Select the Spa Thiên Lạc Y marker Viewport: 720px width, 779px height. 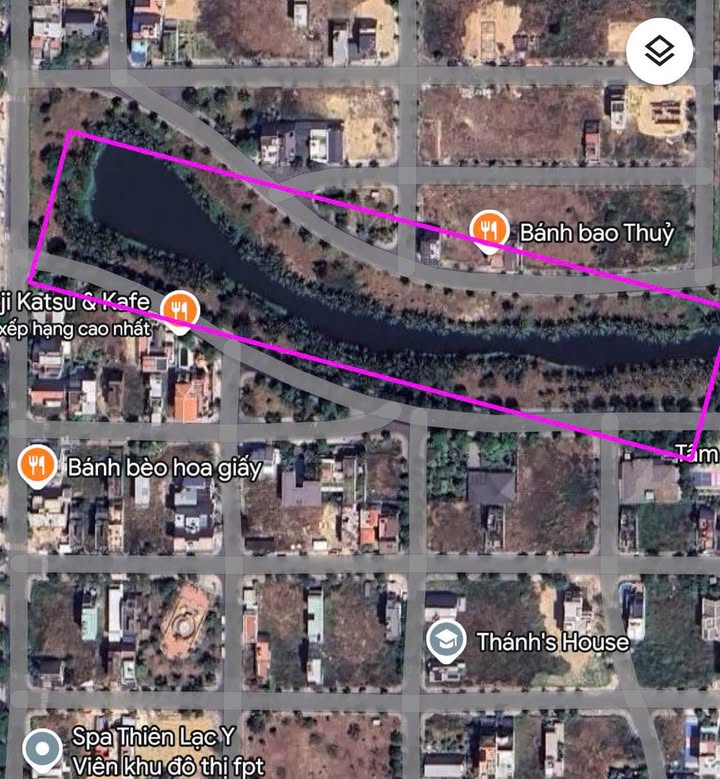point(42,748)
